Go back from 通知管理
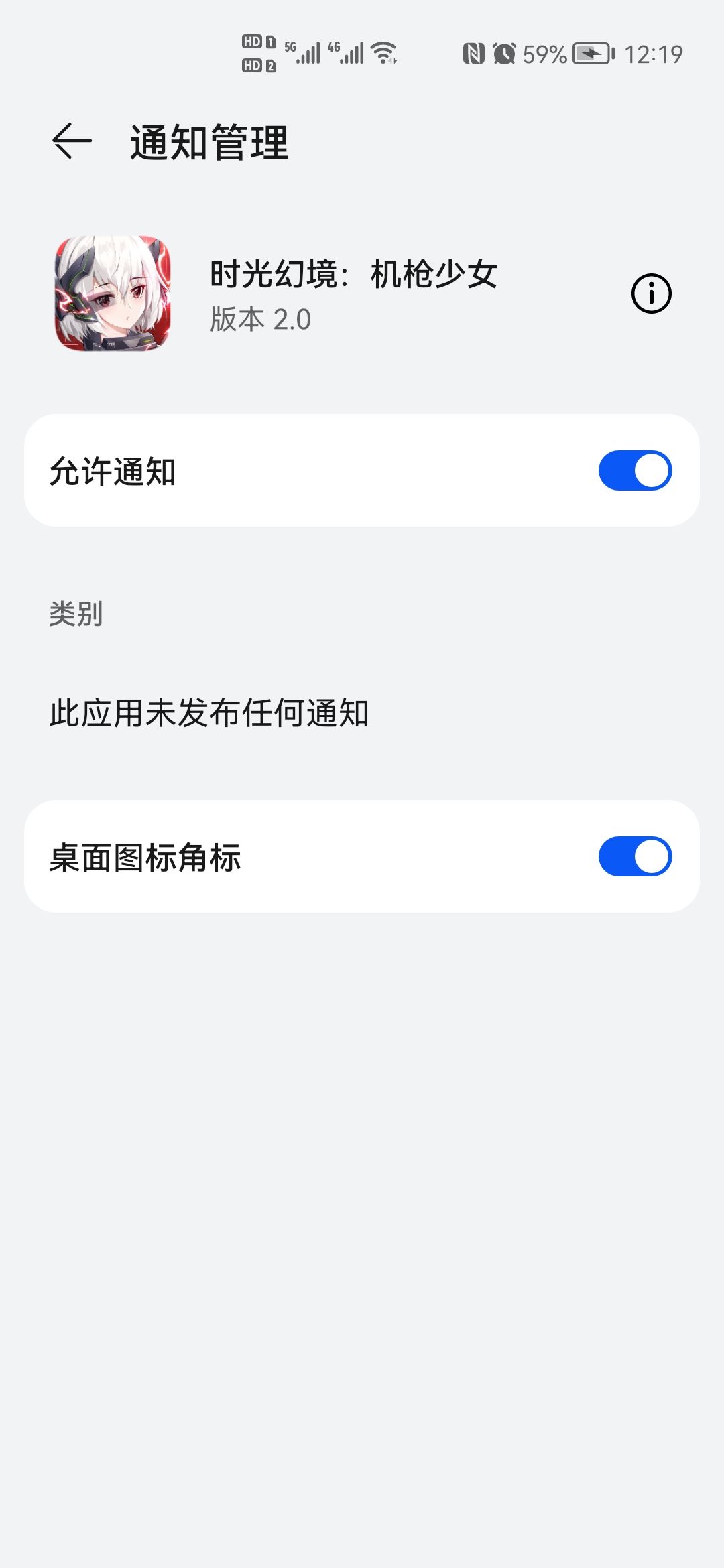The image size is (724, 1568). pos(72,141)
